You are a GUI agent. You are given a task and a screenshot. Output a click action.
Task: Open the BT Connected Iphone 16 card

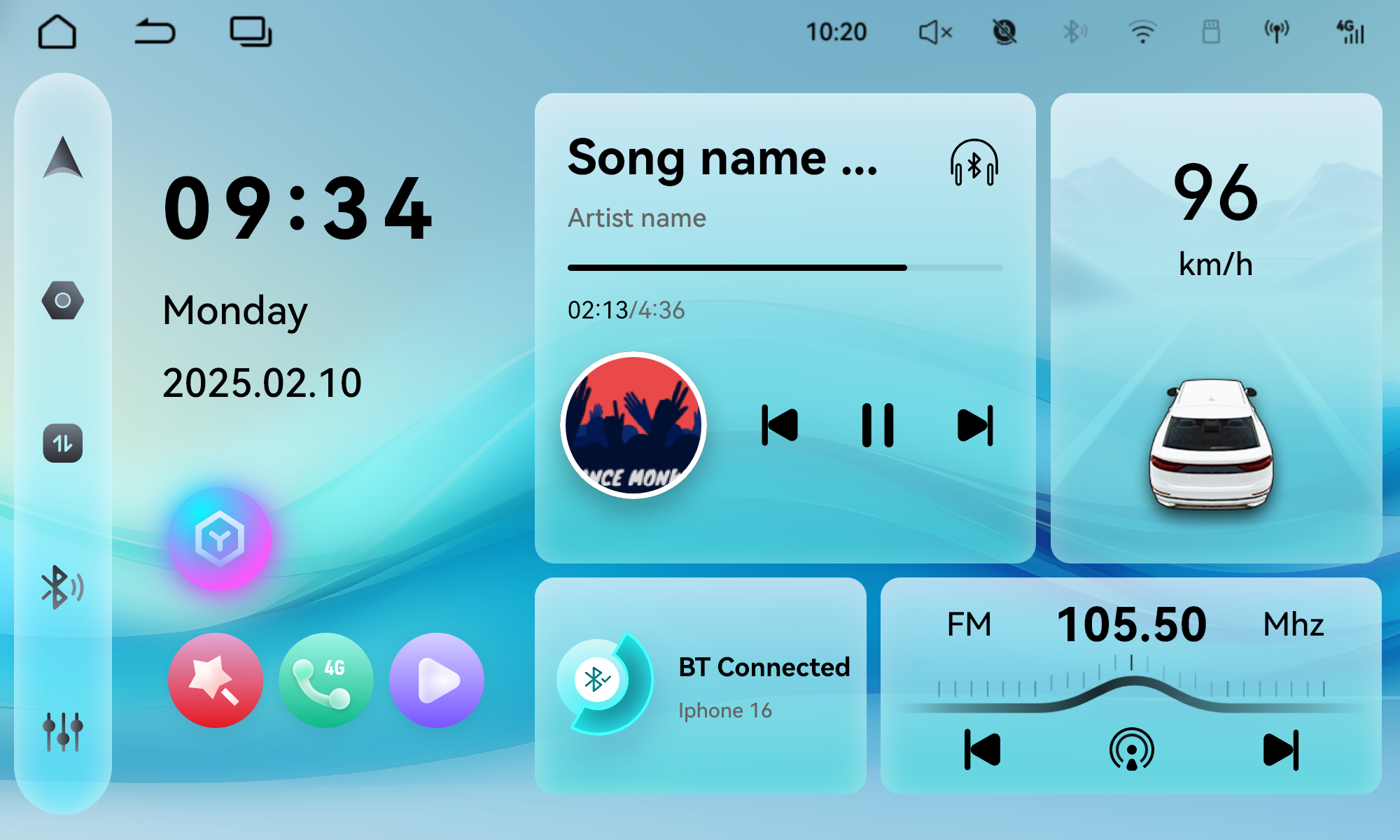click(x=700, y=686)
